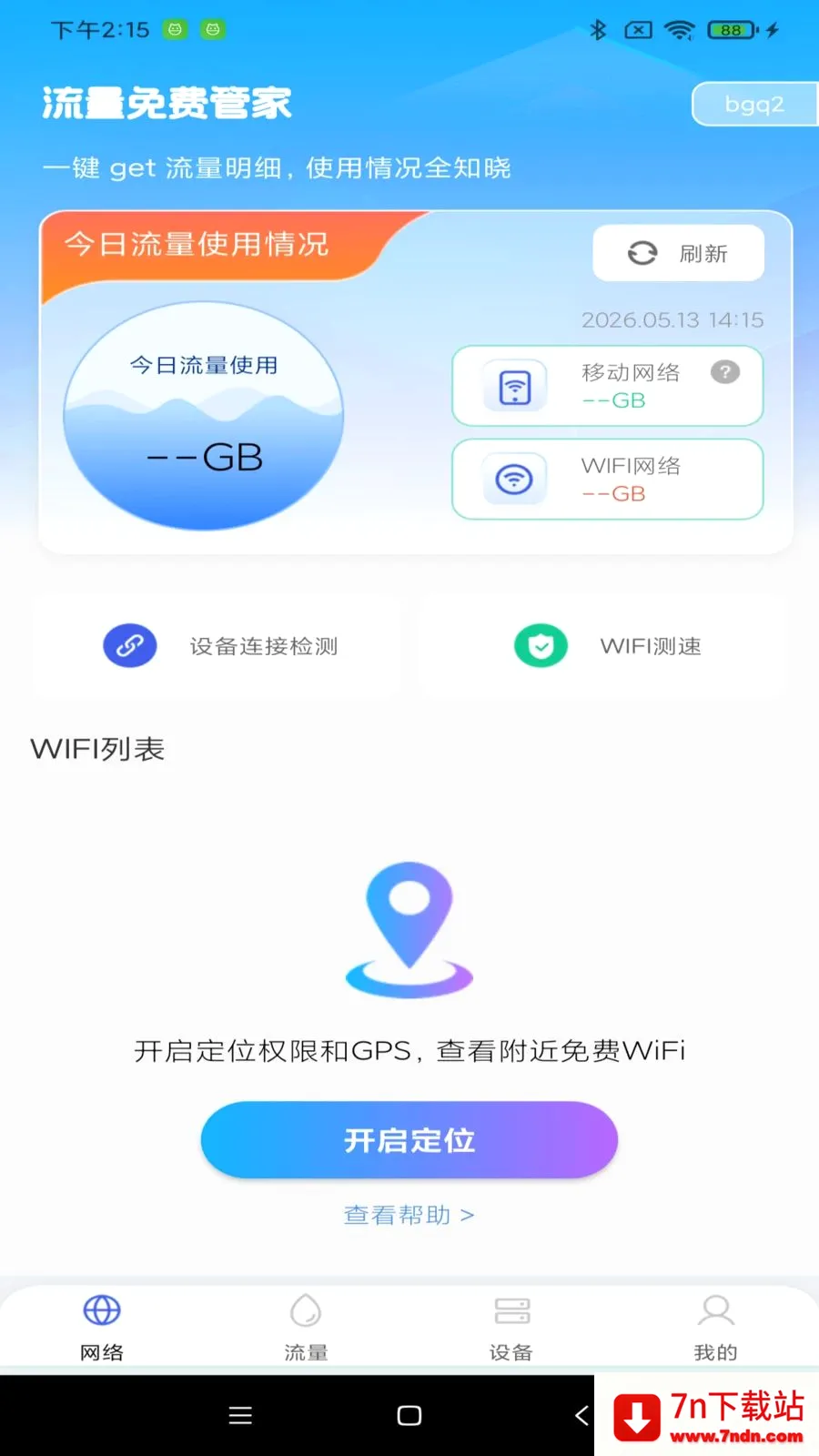Open the WIFI网络 usage card
This screenshot has width=819, height=1456.
(608, 480)
